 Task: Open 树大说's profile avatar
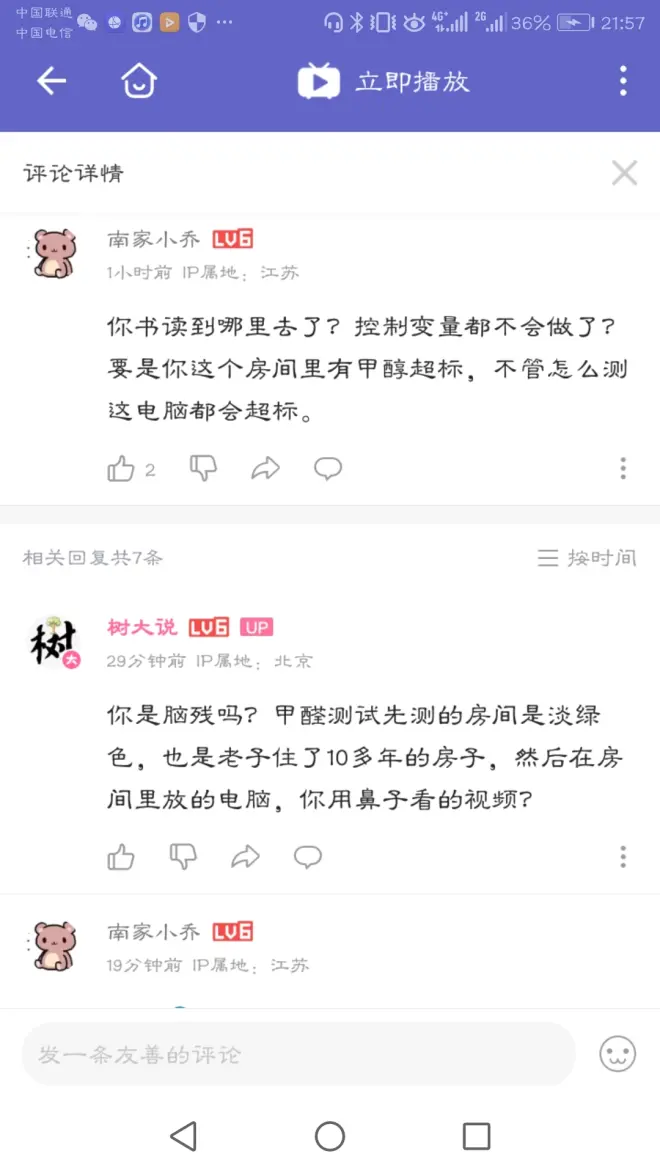(x=54, y=642)
